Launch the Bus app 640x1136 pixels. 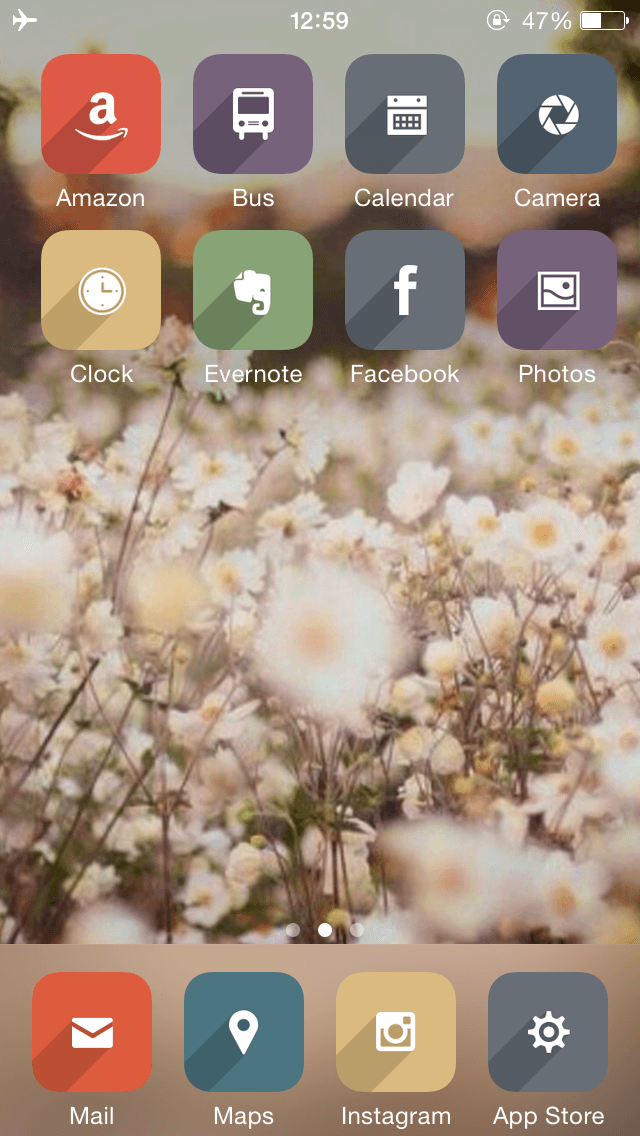(253, 114)
